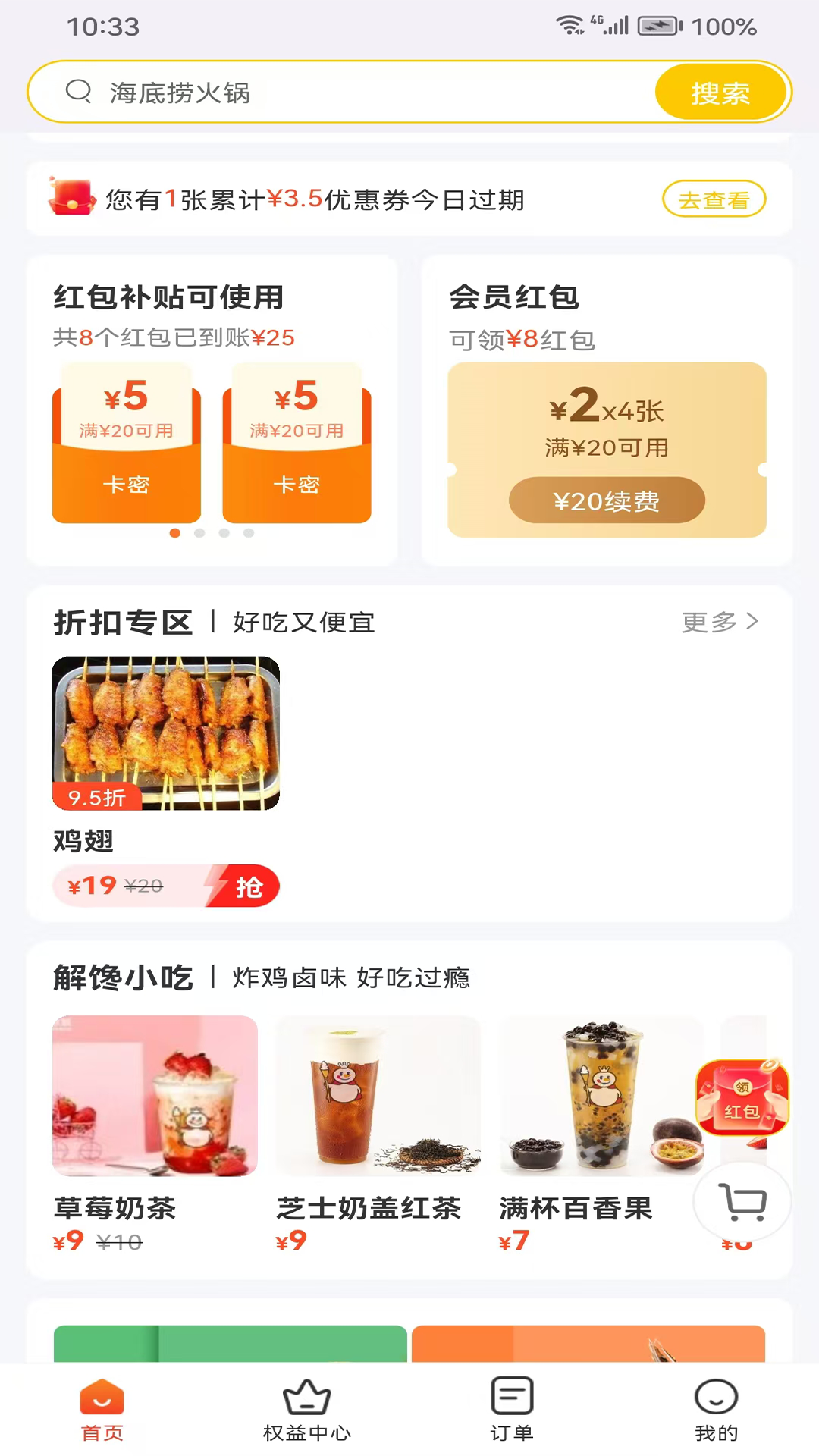819x1456 pixels.
Task: Open the floating shopping cart
Action: pyautogui.click(x=742, y=1202)
